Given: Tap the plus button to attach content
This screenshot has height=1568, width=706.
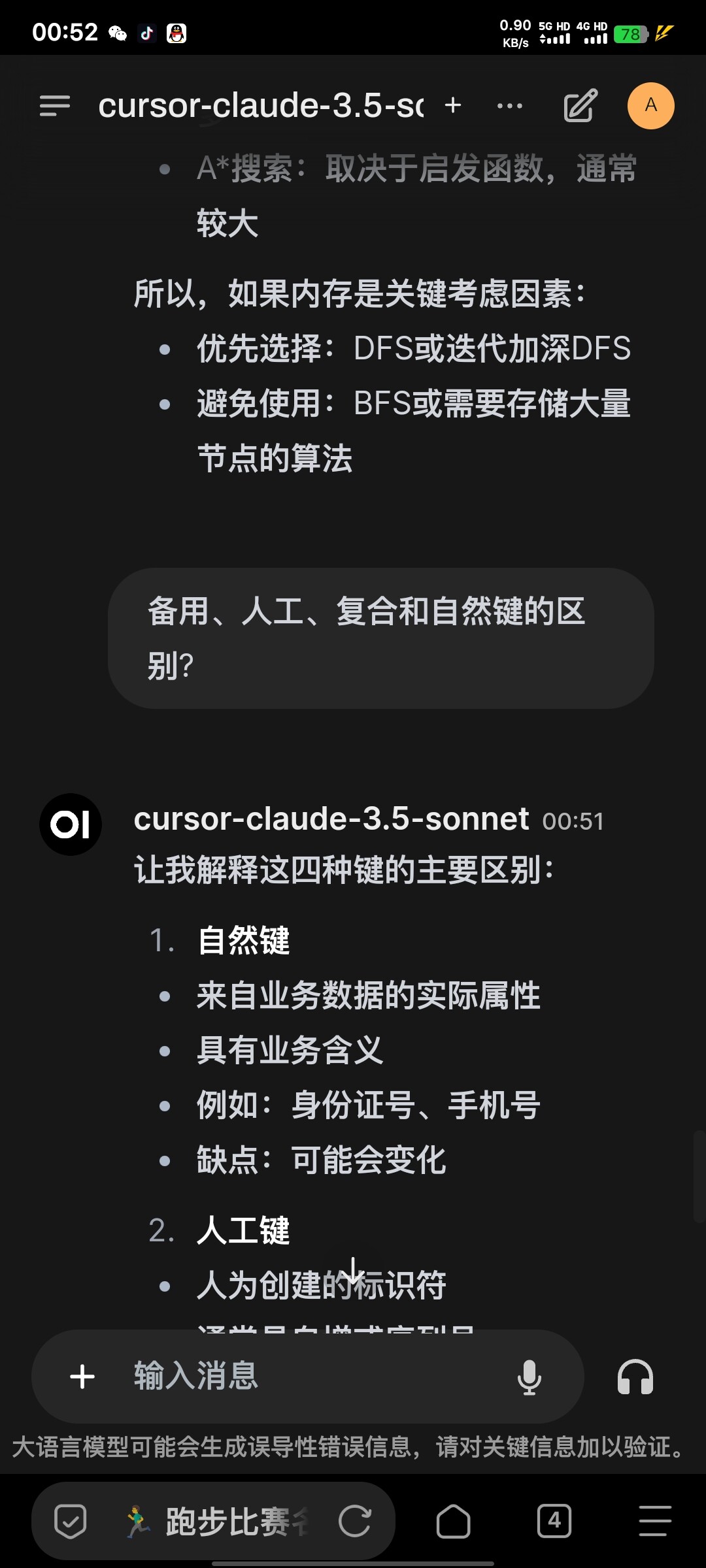Looking at the screenshot, I should point(82,1377).
